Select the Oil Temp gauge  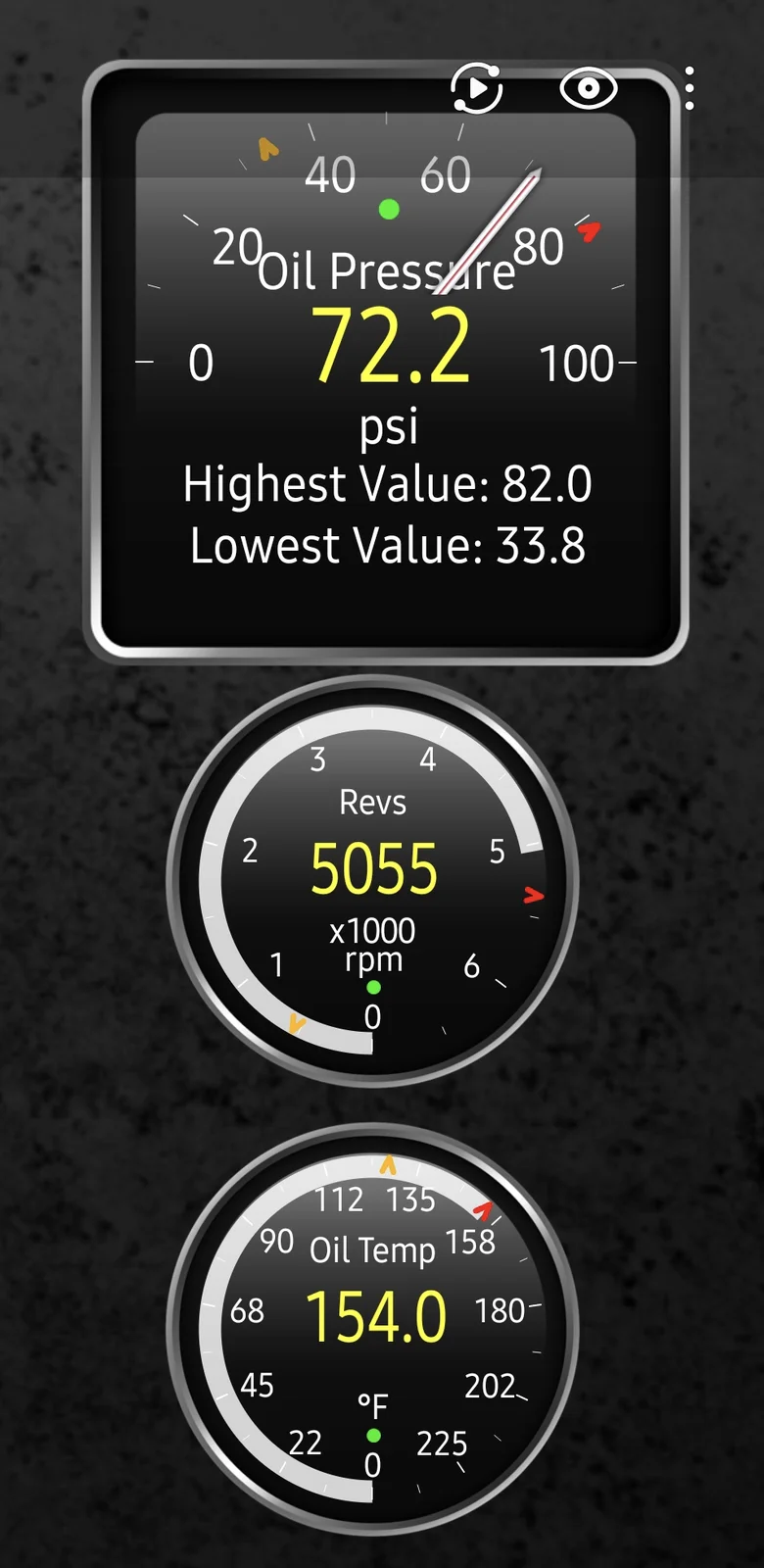(372, 1328)
